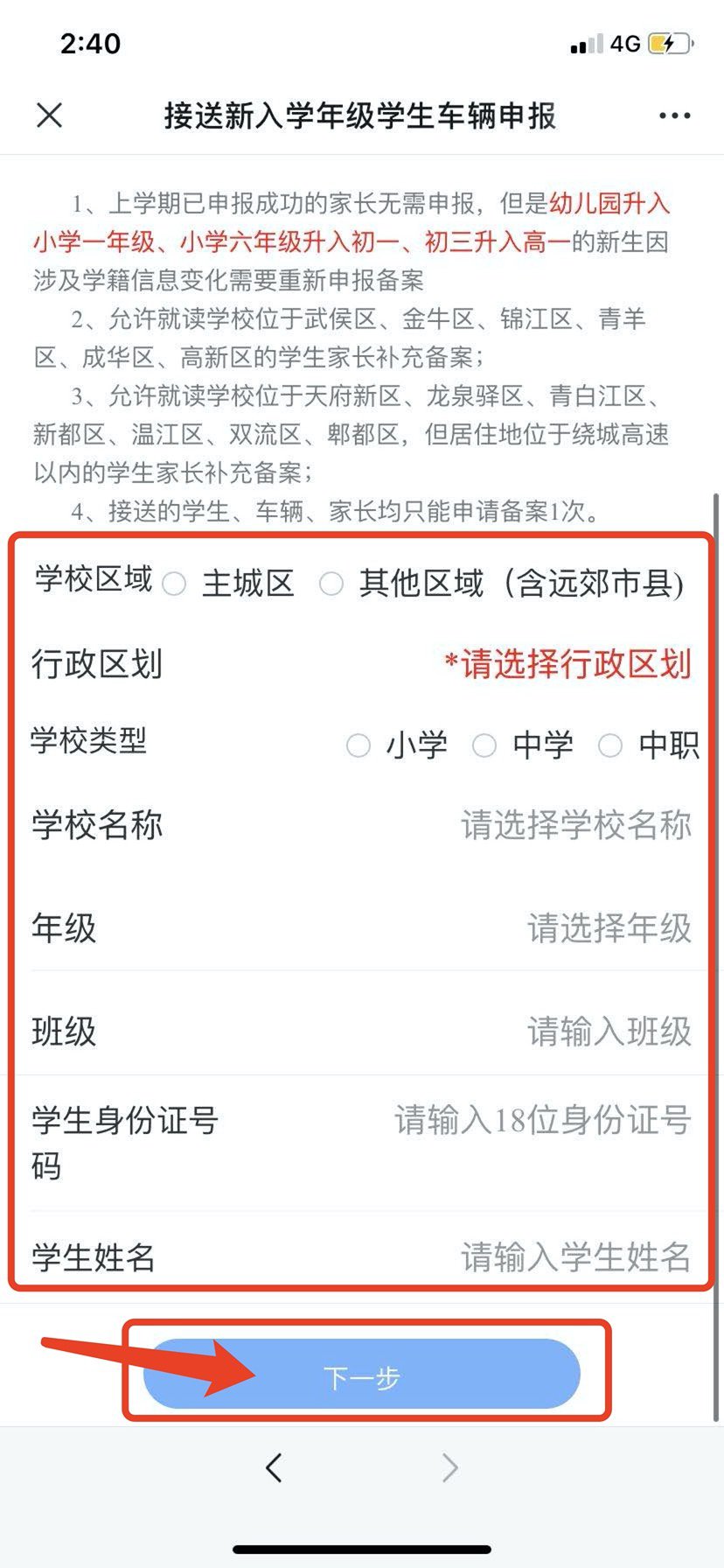Open the 年级 grade picker
Screen dimensions: 724x1568
[x=609, y=928]
